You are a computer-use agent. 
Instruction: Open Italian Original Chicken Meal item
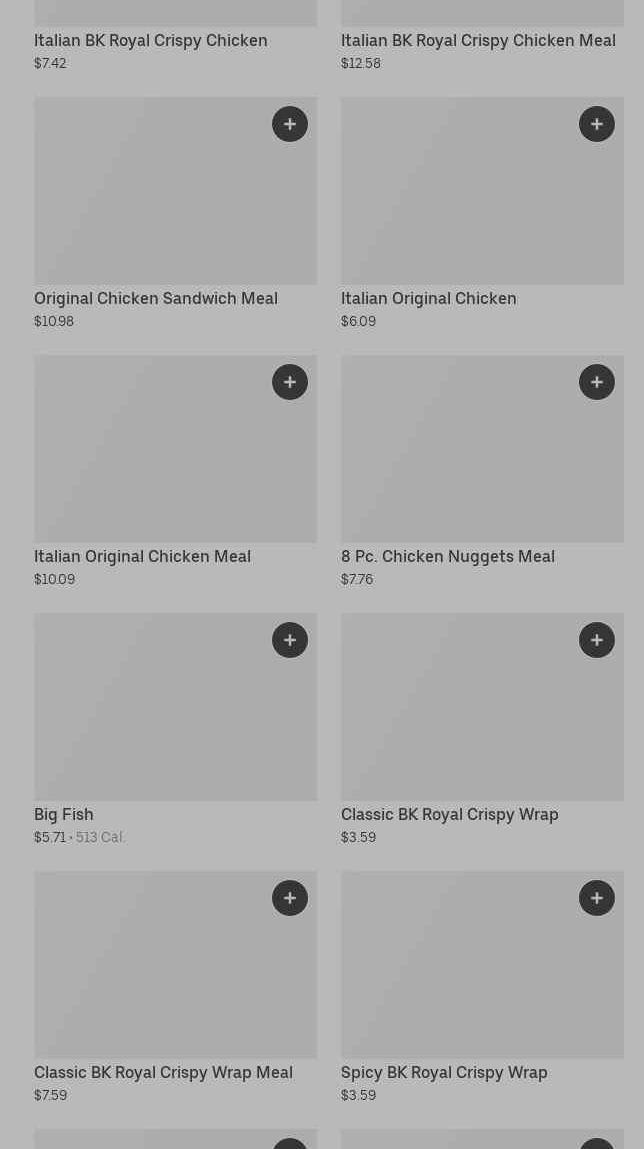click(142, 556)
